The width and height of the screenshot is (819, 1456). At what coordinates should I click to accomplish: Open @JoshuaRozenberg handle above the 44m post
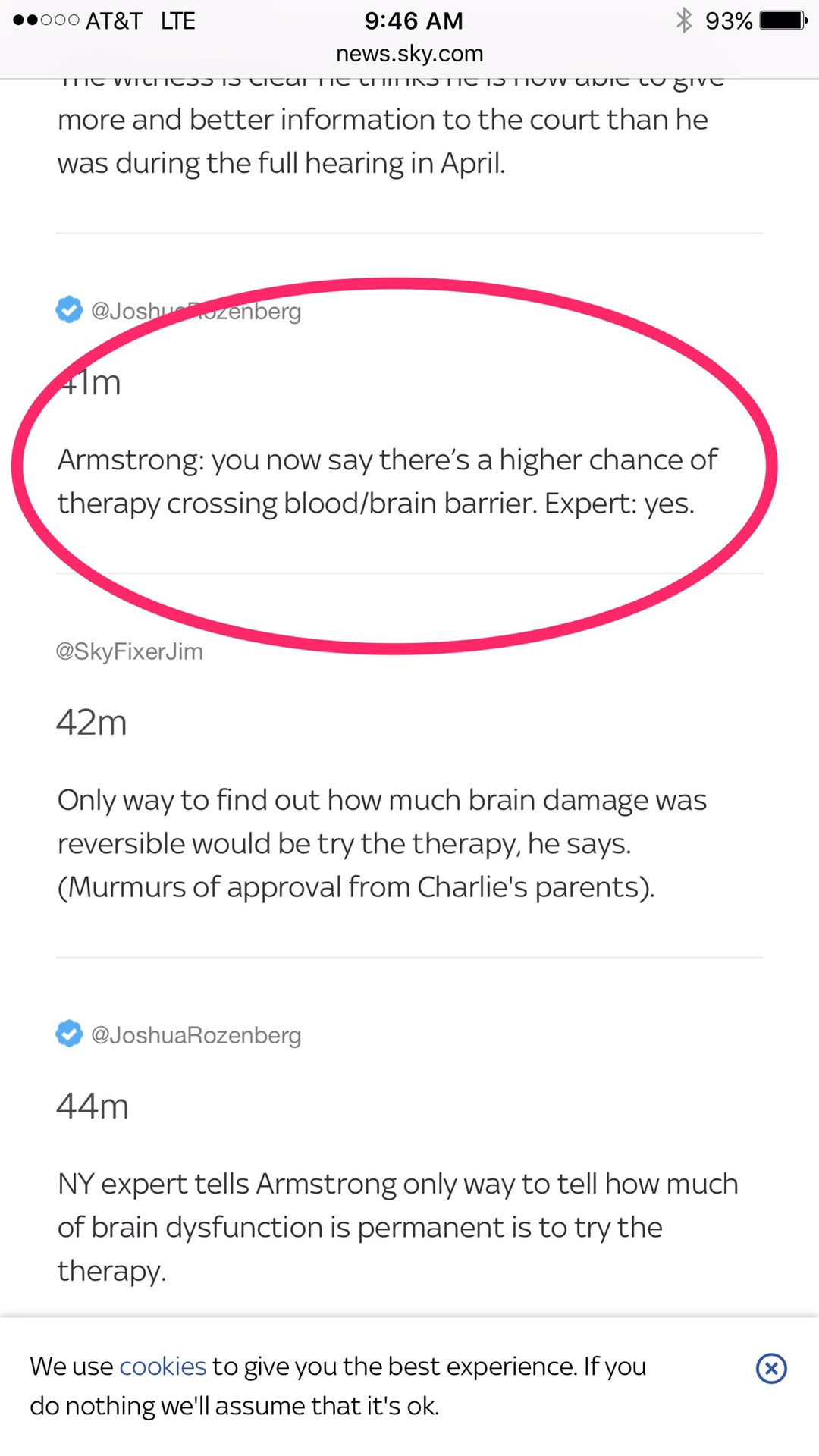[196, 1035]
